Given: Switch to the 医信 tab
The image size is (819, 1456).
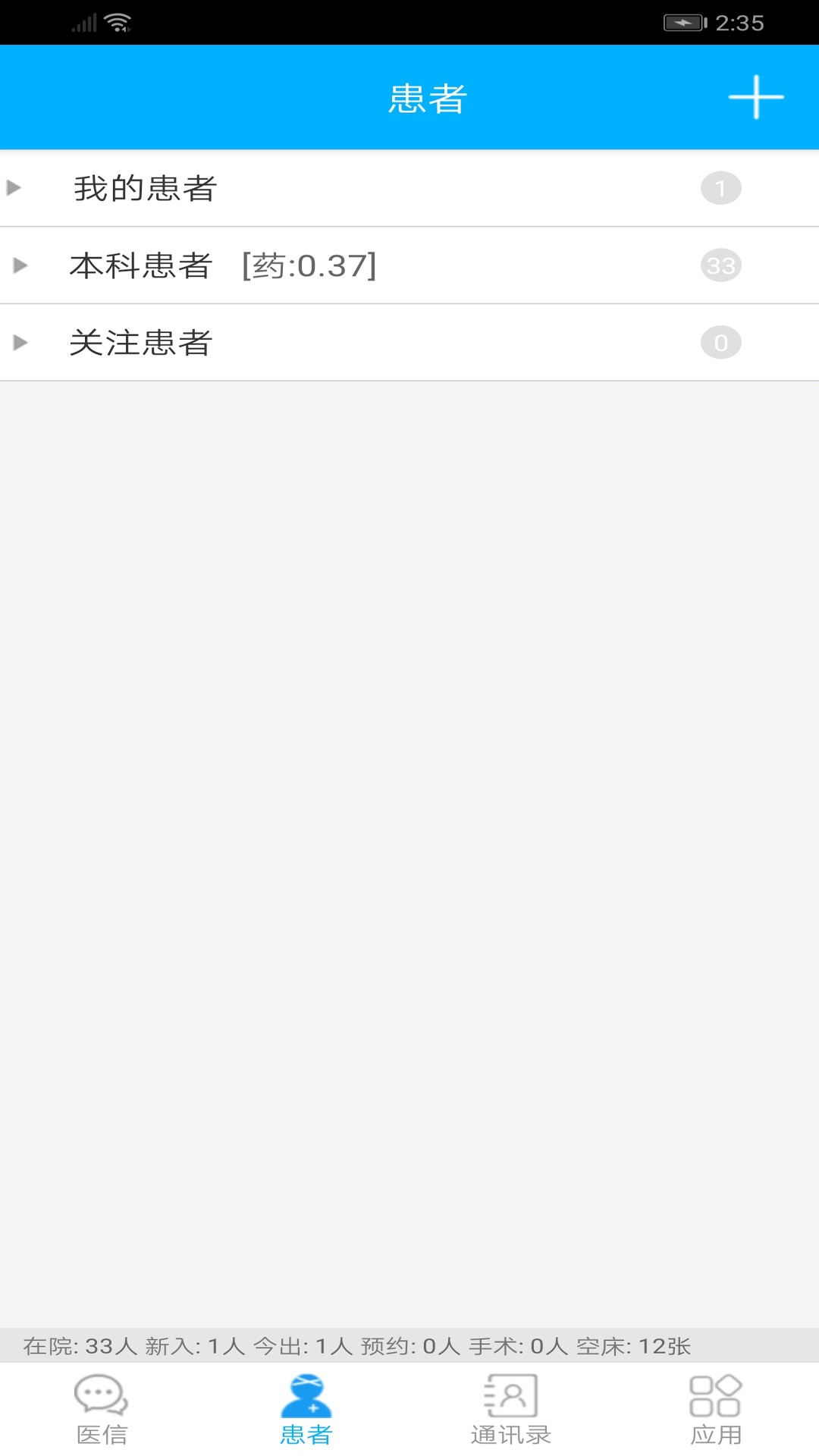Looking at the screenshot, I should coord(102,1409).
